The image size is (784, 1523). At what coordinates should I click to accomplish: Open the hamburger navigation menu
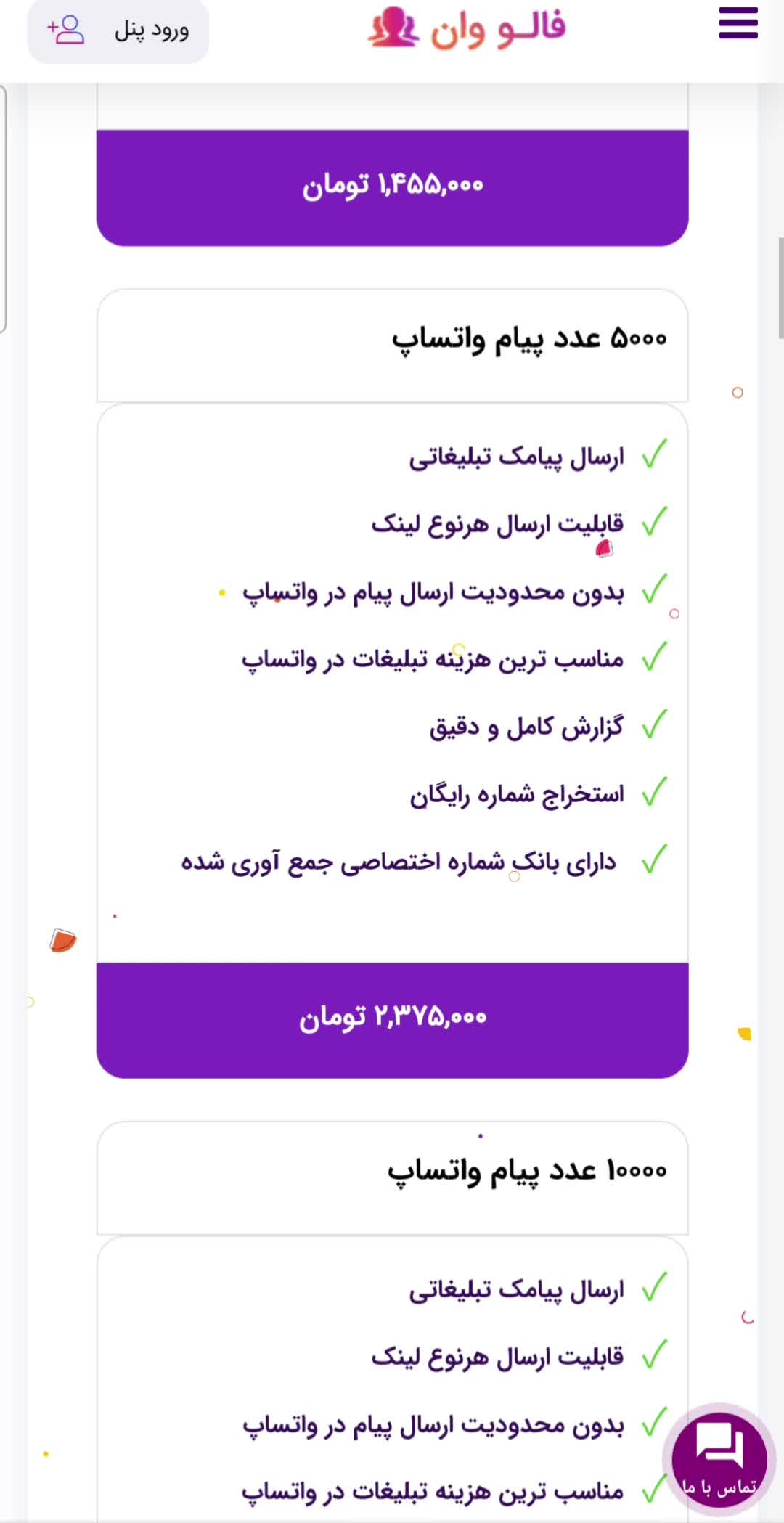click(738, 23)
